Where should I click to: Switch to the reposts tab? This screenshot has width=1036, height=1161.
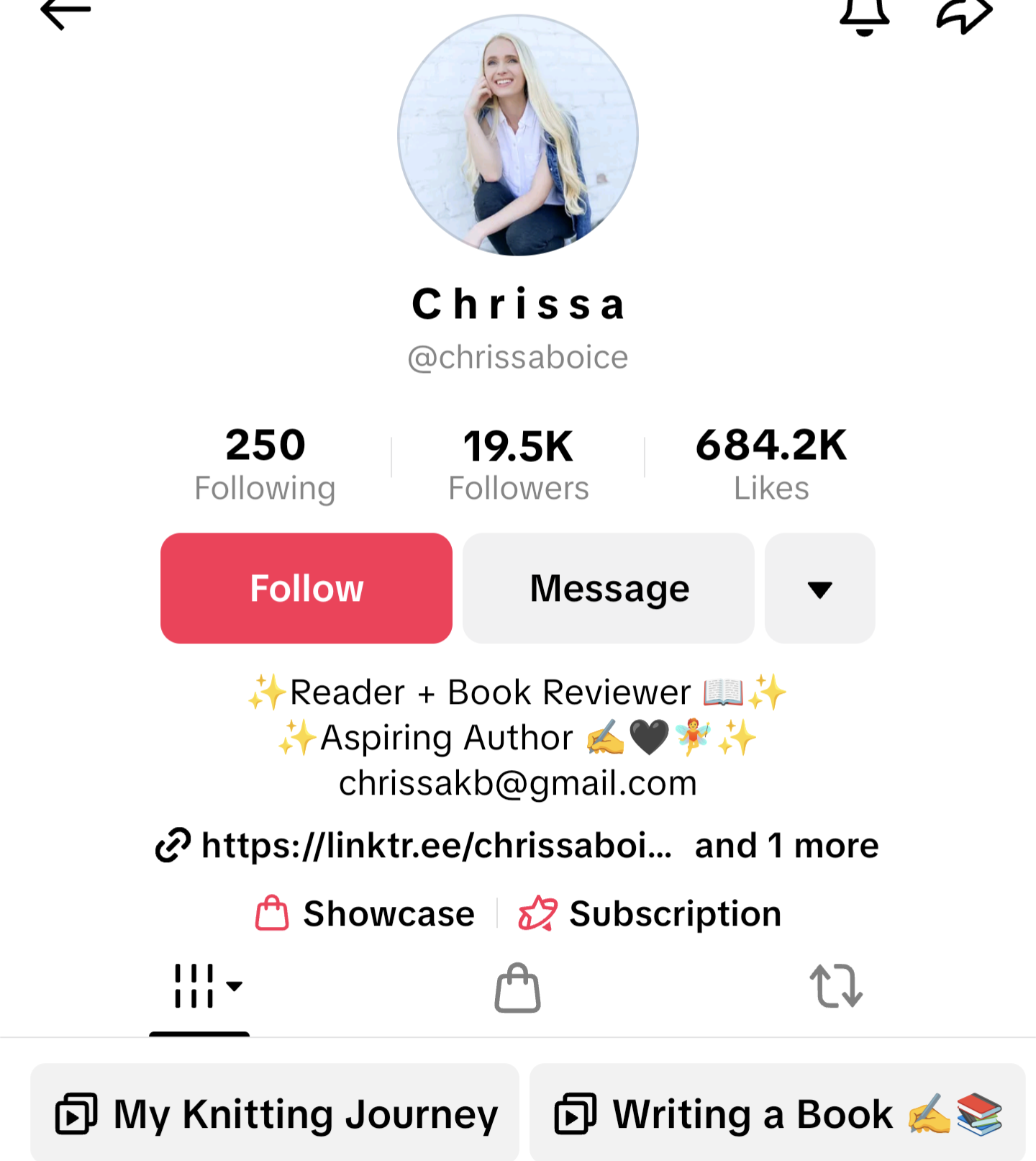(x=835, y=986)
